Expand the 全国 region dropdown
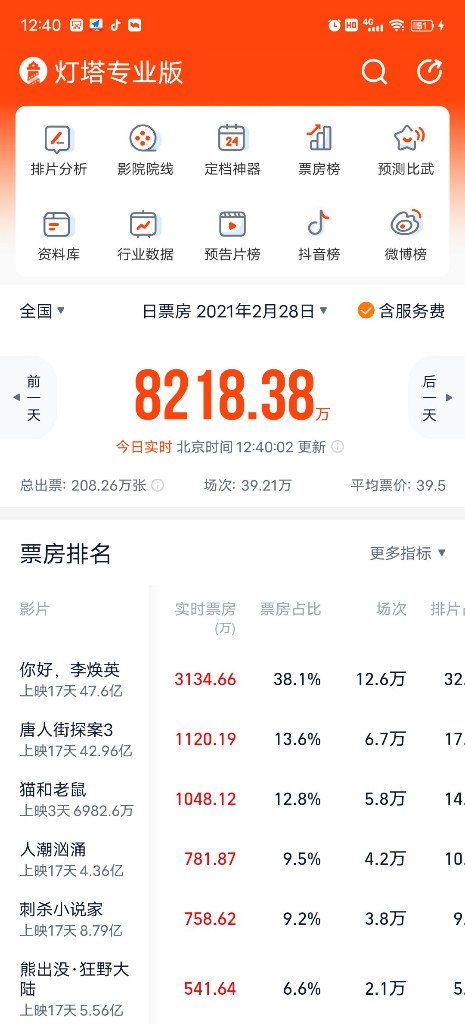 click(x=42, y=311)
